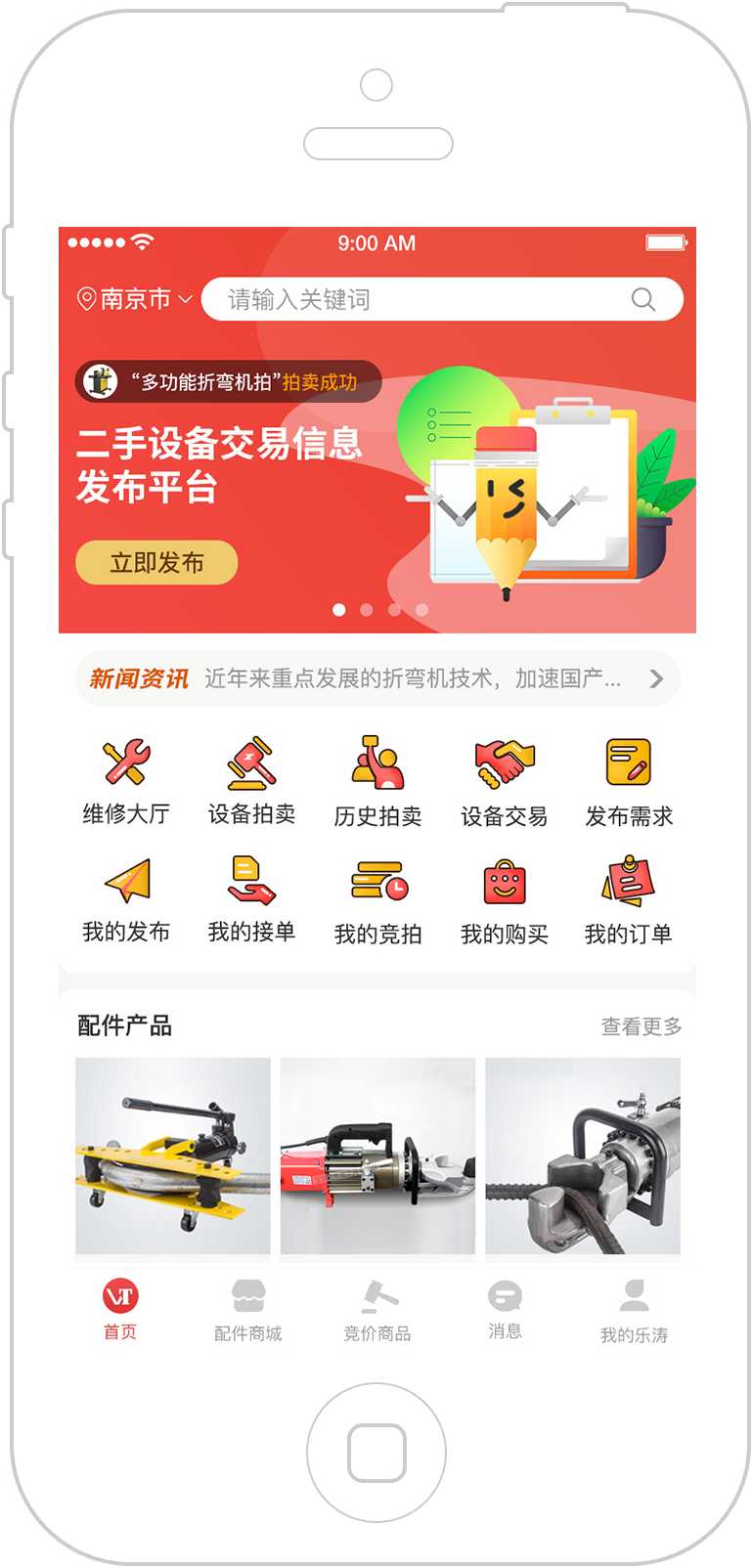Viewport: 753px width, 1568px height.
Task: Go to 我的订单
Action: point(628,901)
